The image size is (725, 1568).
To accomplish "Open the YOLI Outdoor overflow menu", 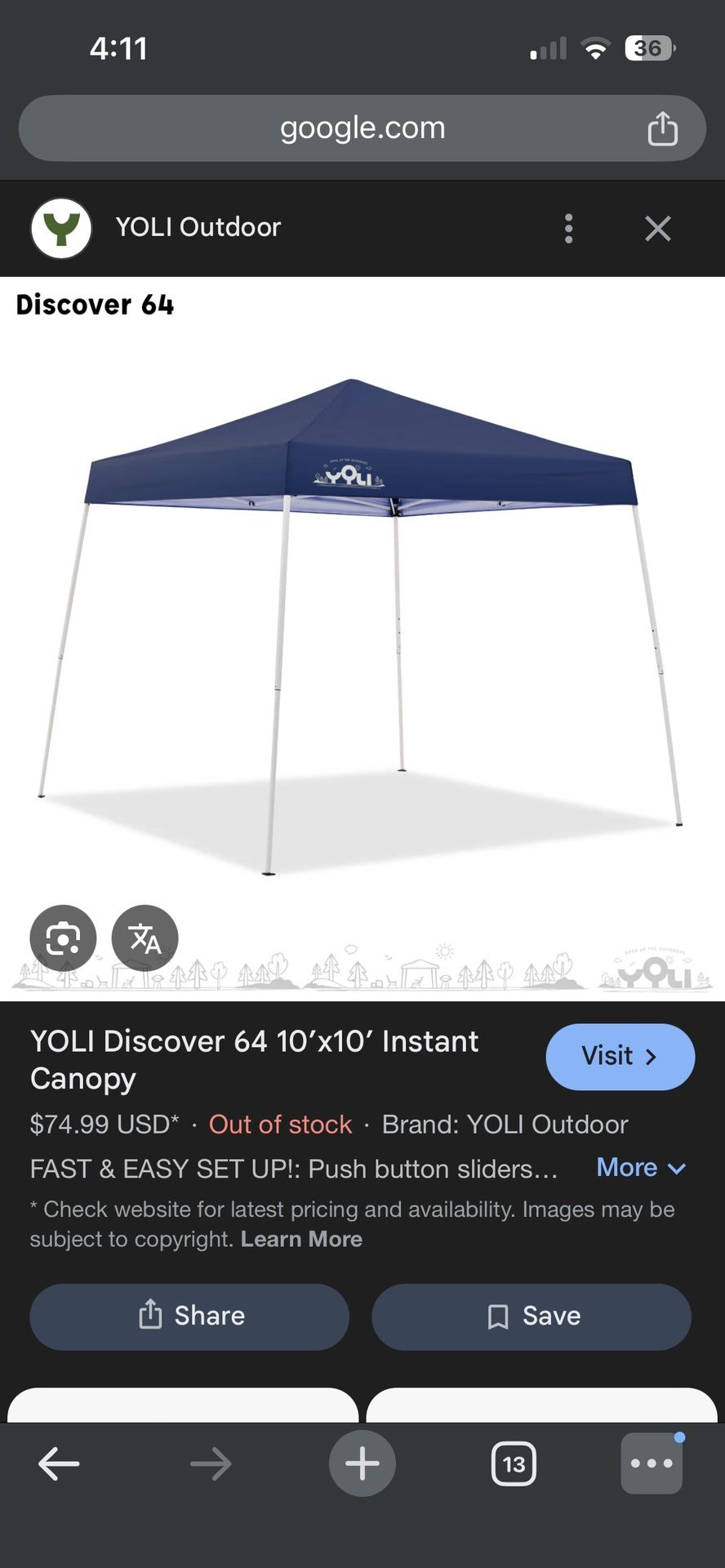I will point(569,229).
